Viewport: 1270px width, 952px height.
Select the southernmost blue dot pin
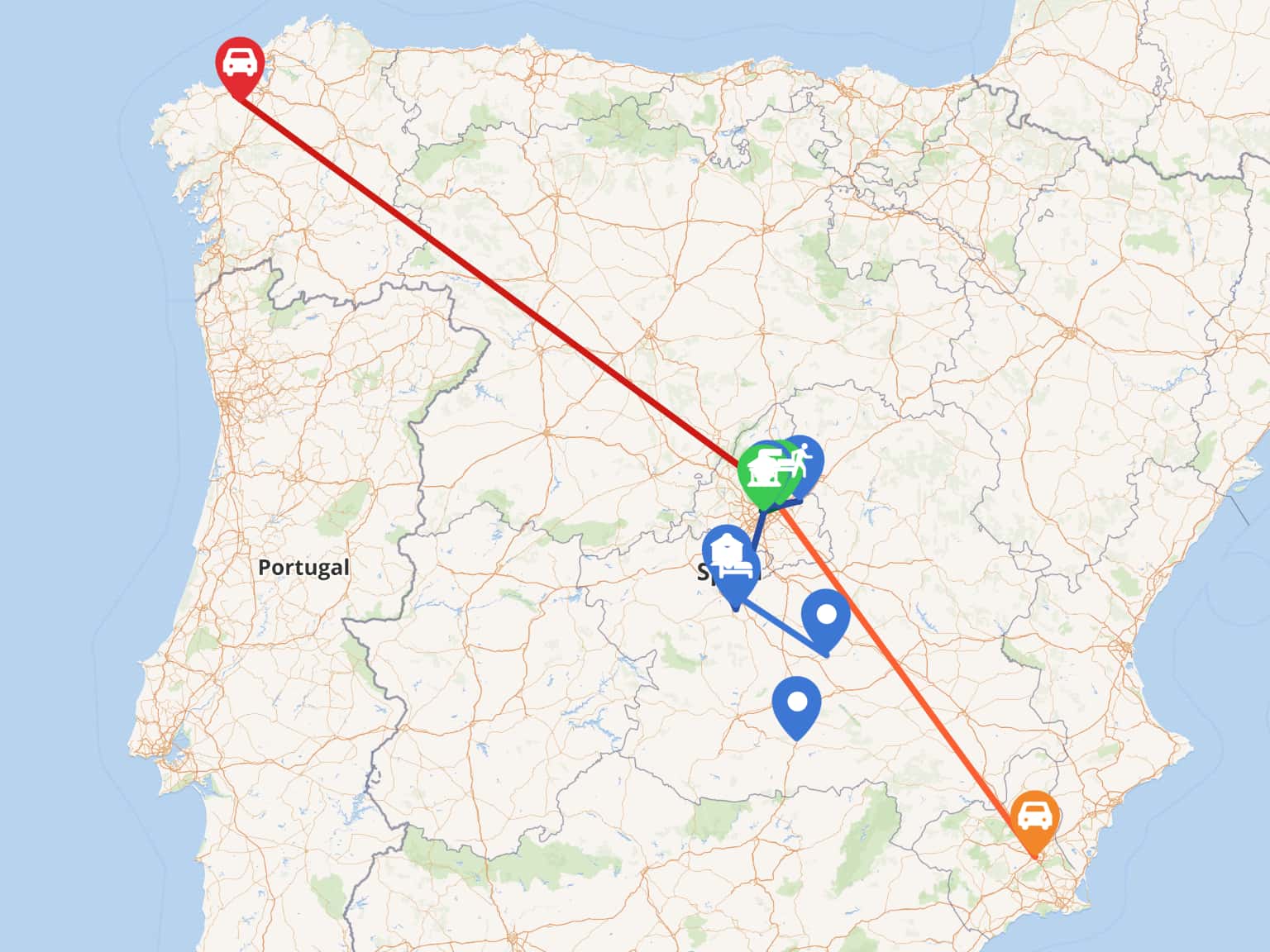click(x=796, y=702)
